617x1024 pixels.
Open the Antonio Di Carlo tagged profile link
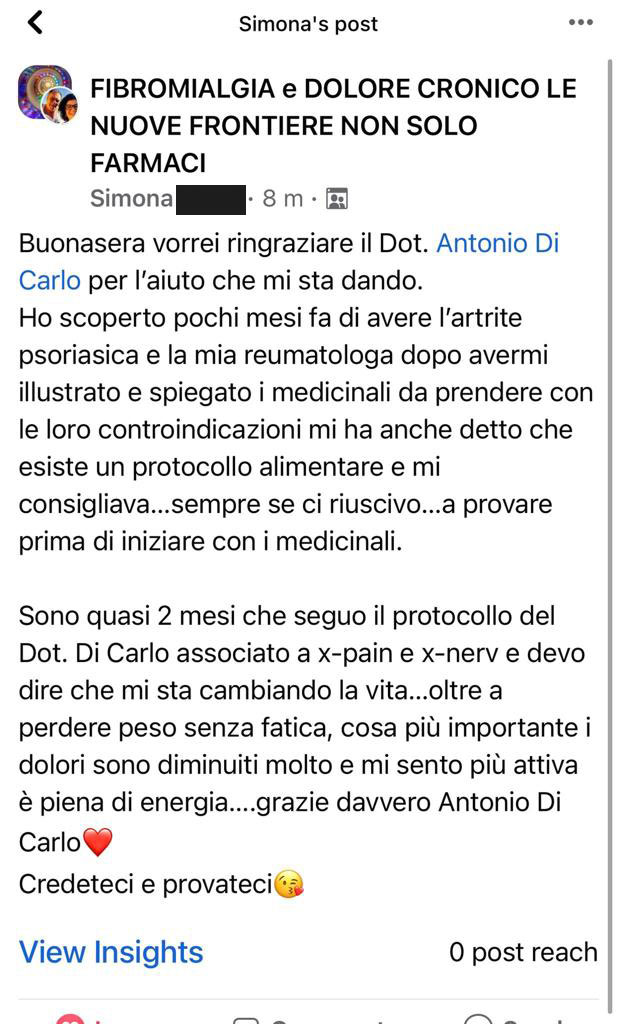point(497,243)
